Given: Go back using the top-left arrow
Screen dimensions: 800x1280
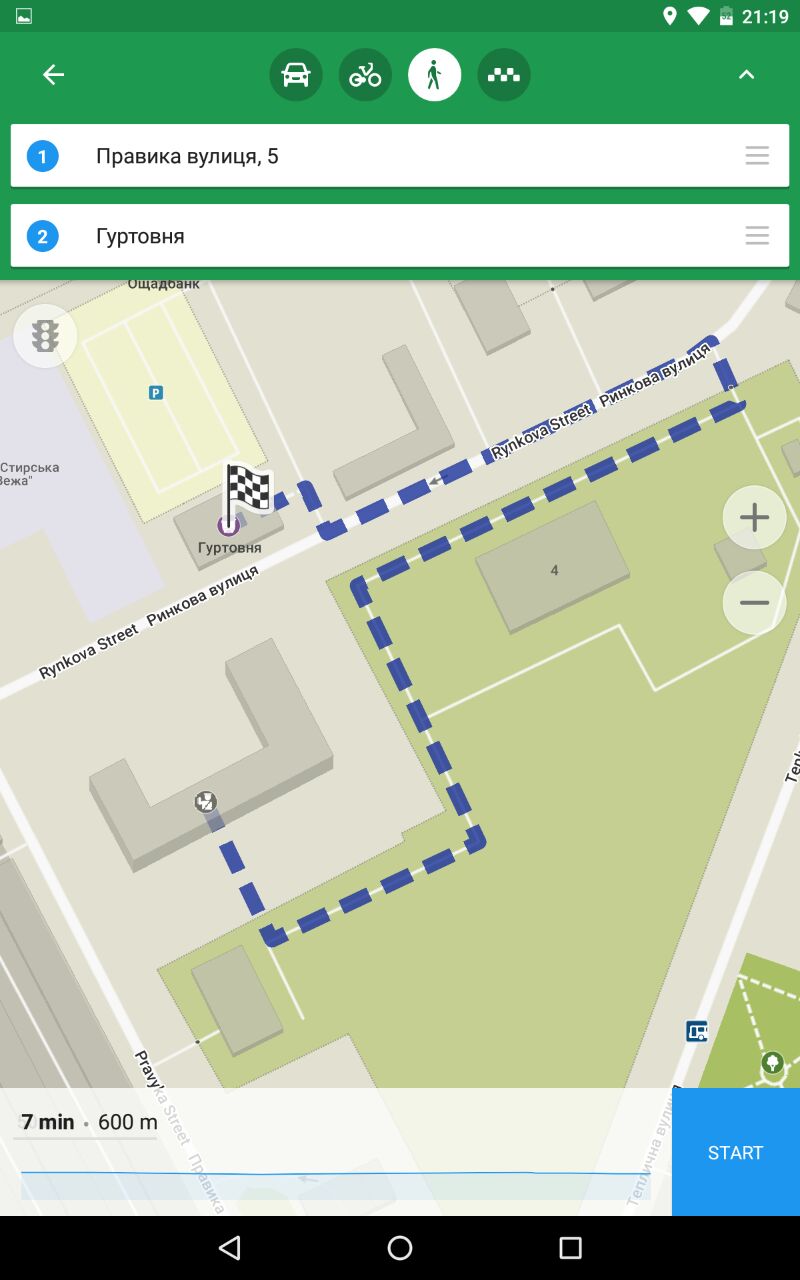Looking at the screenshot, I should click(x=53, y=75).
